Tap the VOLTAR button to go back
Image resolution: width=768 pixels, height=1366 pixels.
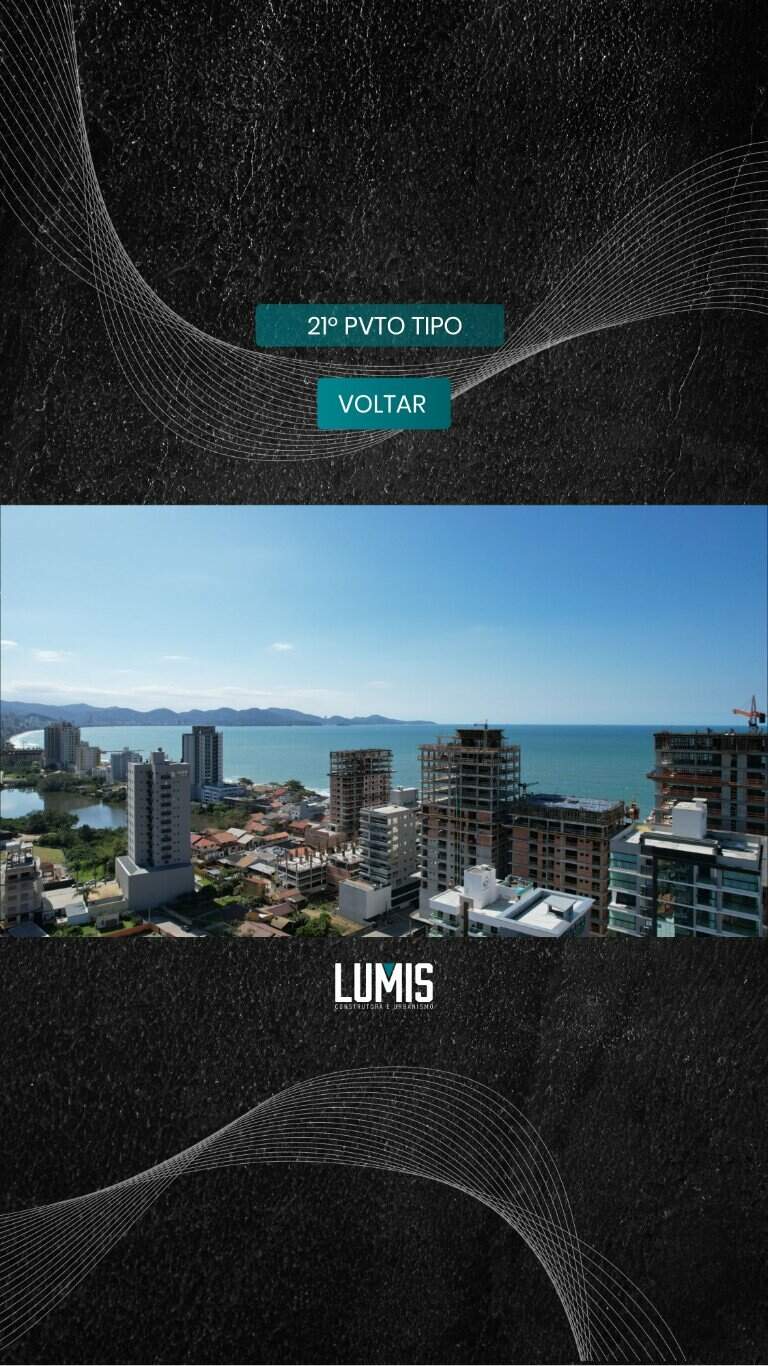(384, 404)
